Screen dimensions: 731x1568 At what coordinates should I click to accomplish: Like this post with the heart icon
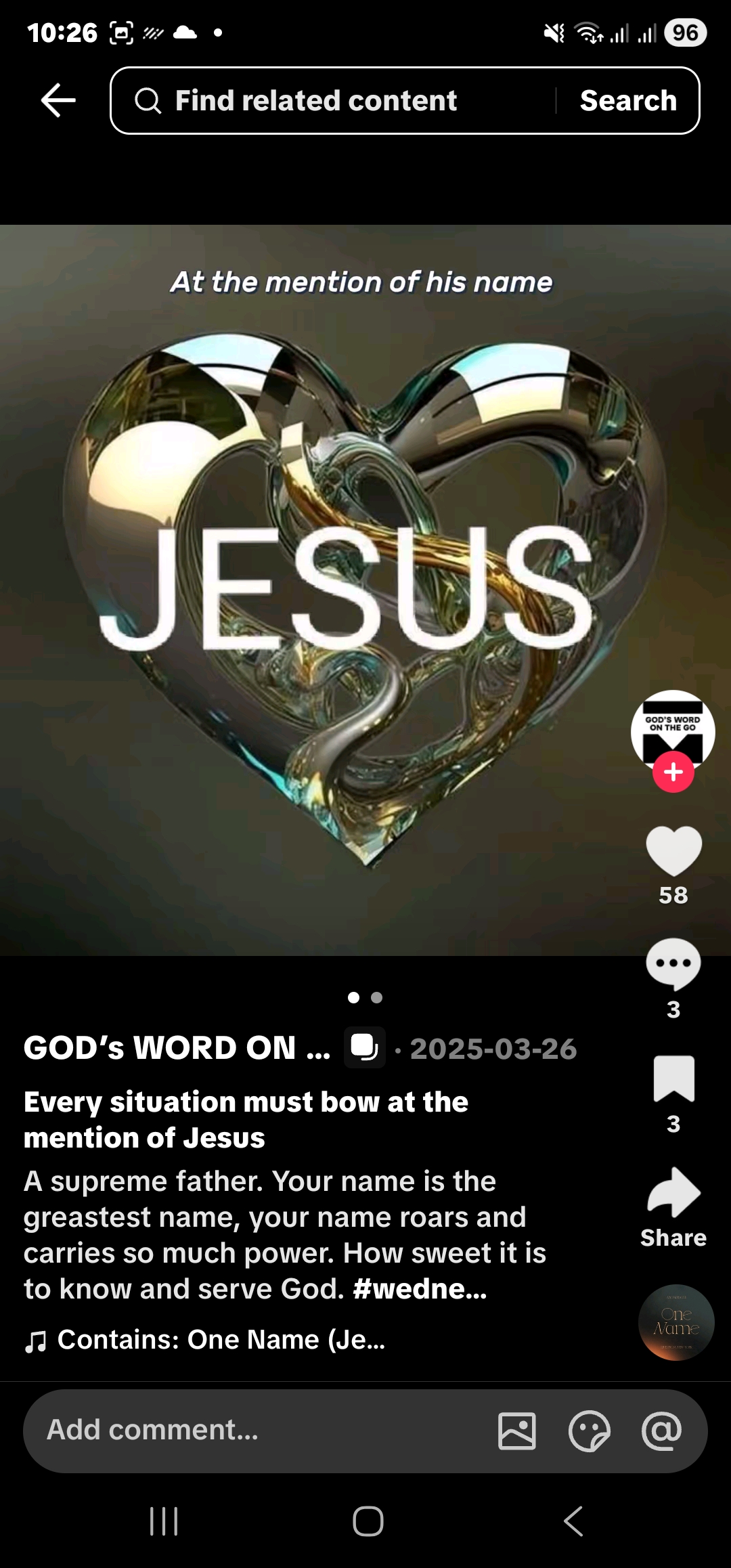(x=673, y=851)
